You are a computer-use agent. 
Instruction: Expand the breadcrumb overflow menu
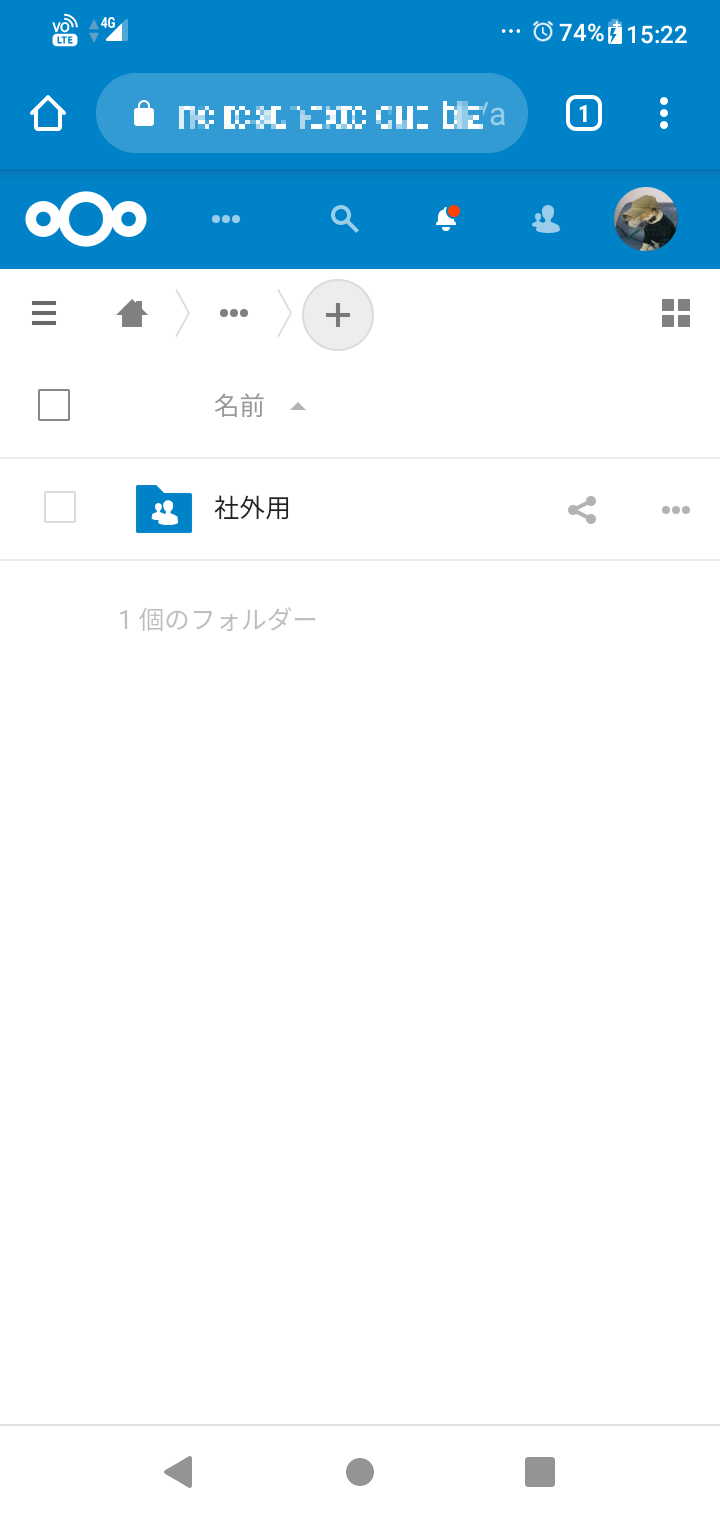(x=234, y=313)
